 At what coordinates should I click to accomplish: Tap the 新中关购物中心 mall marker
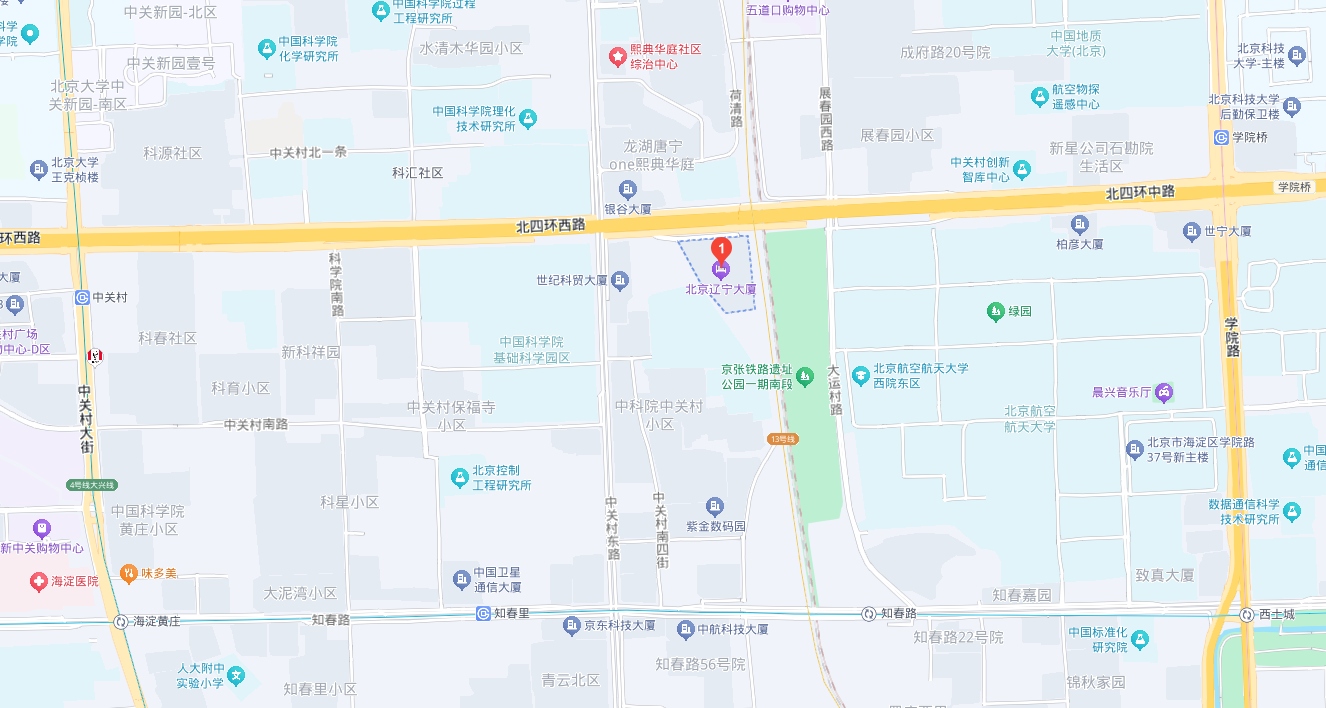click(41, 527)
